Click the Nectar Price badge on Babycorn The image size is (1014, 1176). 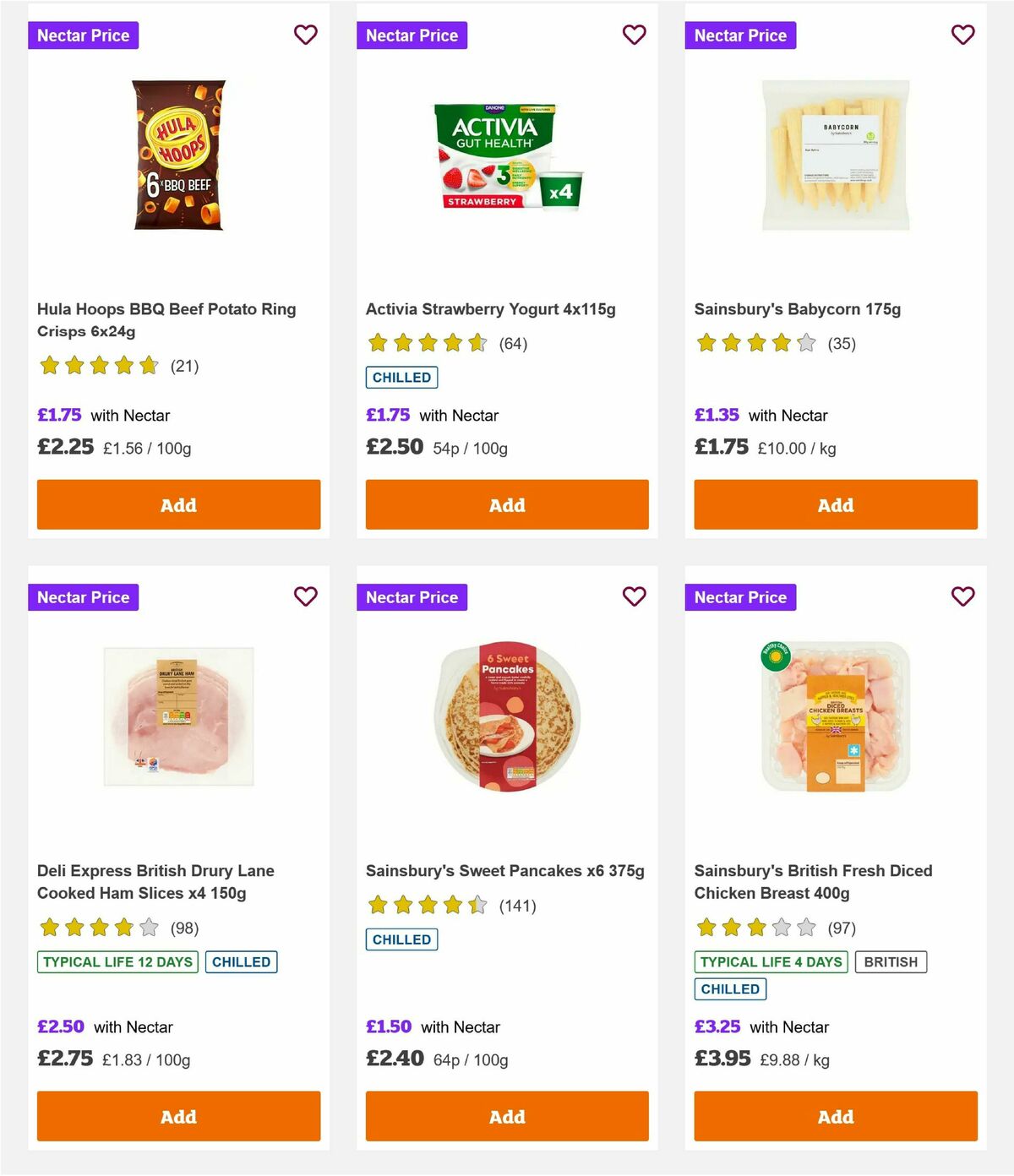coord(740,35)
